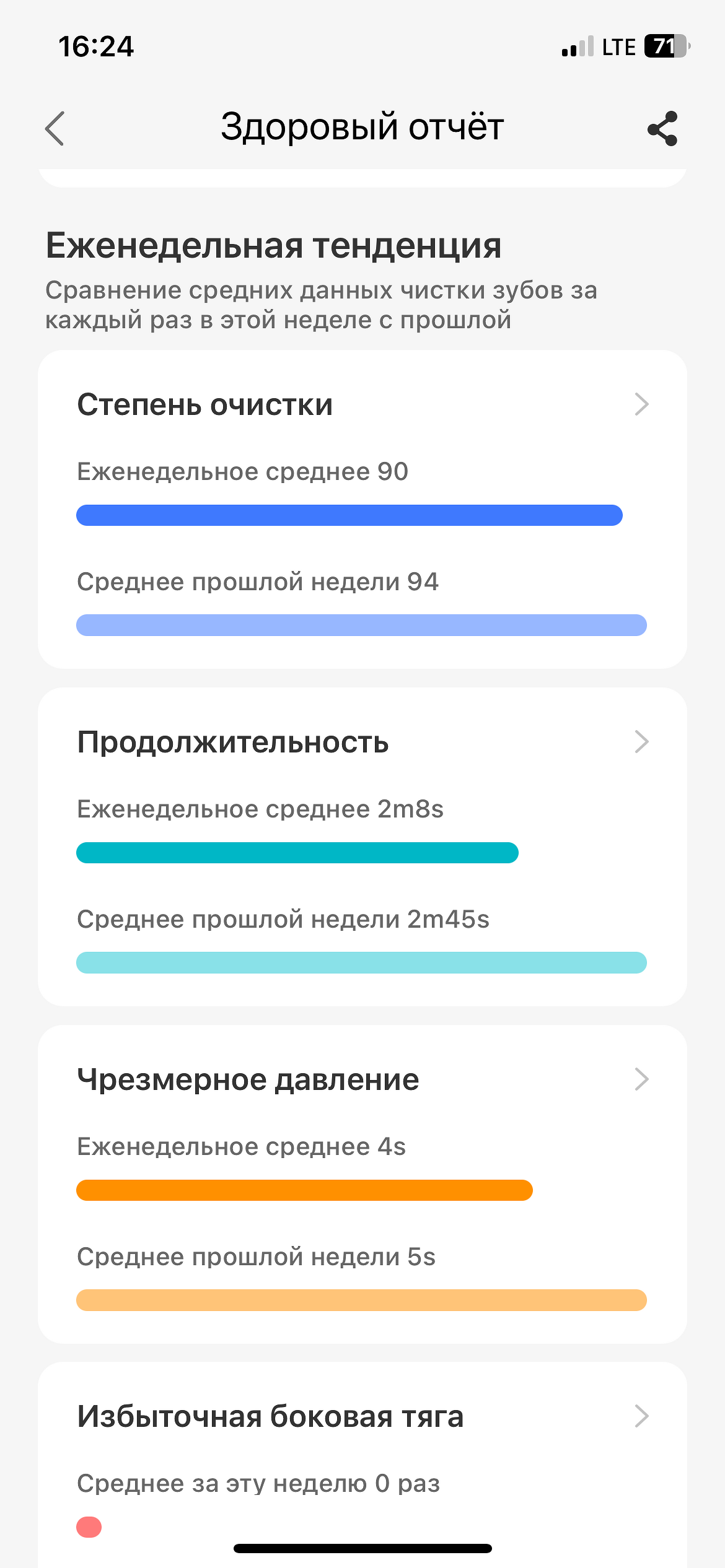Viewport: 725px width, 1568px height.
Task: Go back from the Здоровый отчёт screen
Action: click(x=55, y=128)
